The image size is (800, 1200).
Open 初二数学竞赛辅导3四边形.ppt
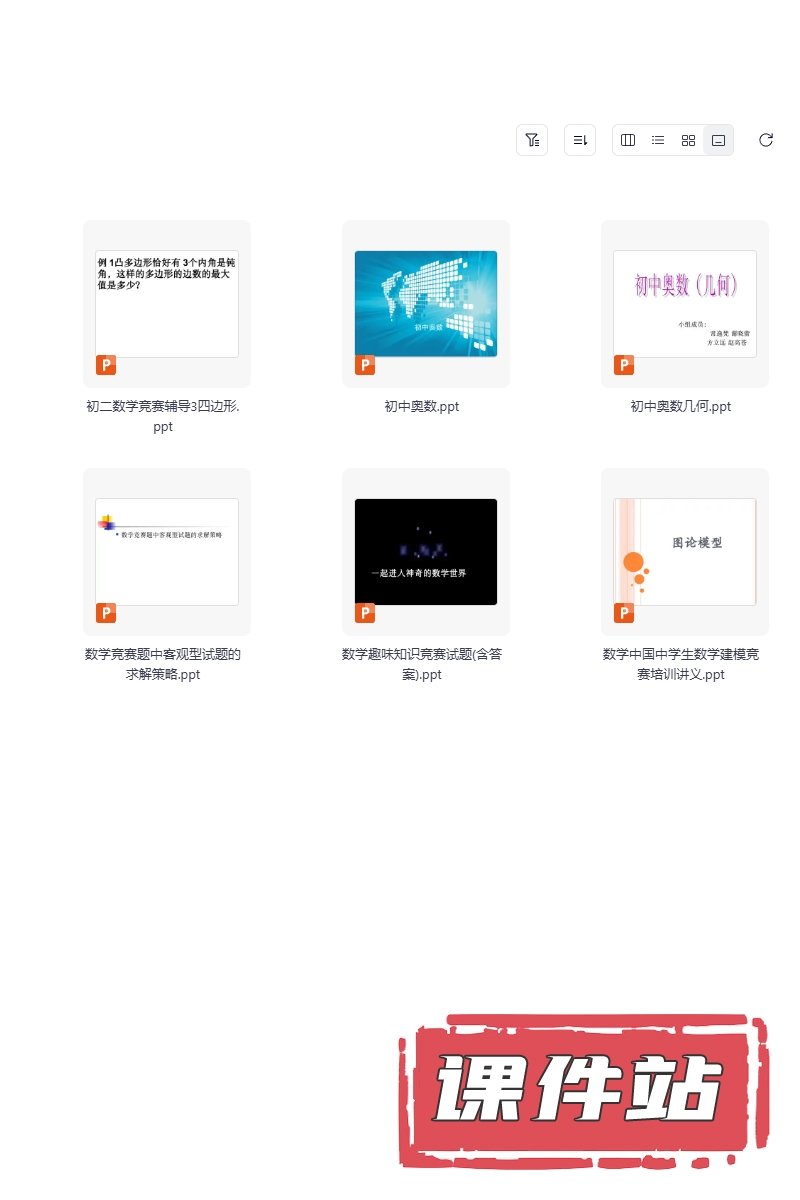167,304
